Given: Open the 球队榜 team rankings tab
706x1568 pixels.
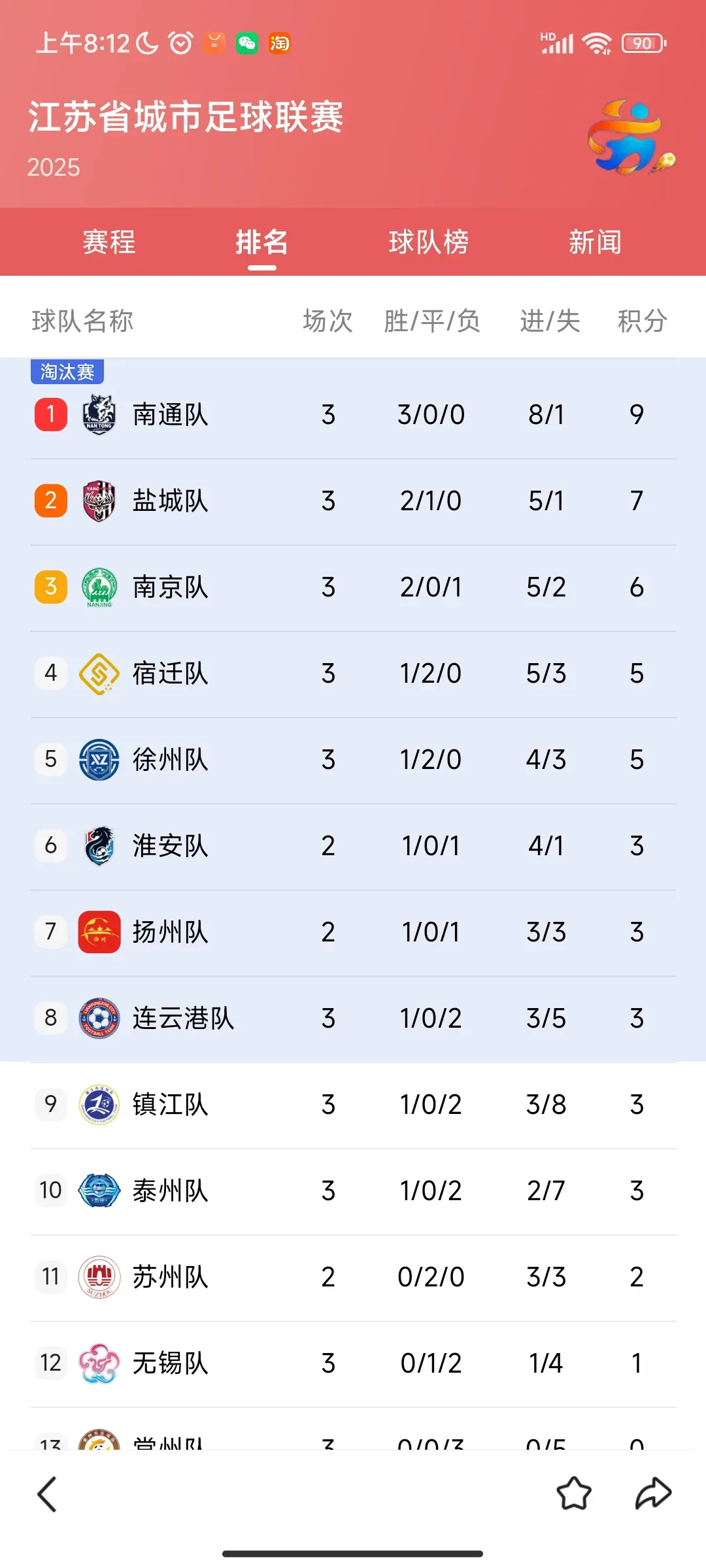Looking at the screenshot, I should coord(429,242).
